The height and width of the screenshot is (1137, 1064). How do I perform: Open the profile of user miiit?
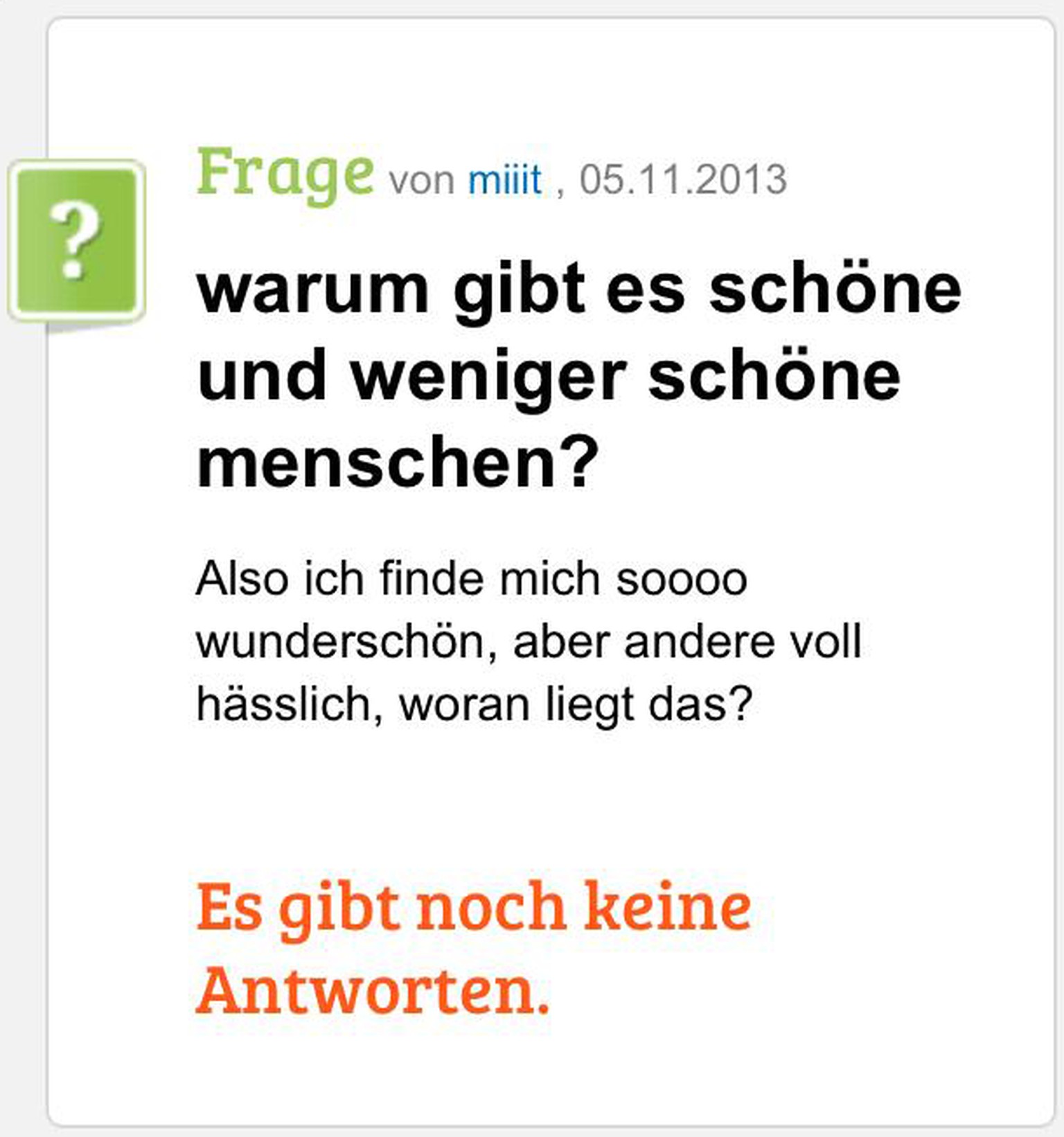[504, 179]
